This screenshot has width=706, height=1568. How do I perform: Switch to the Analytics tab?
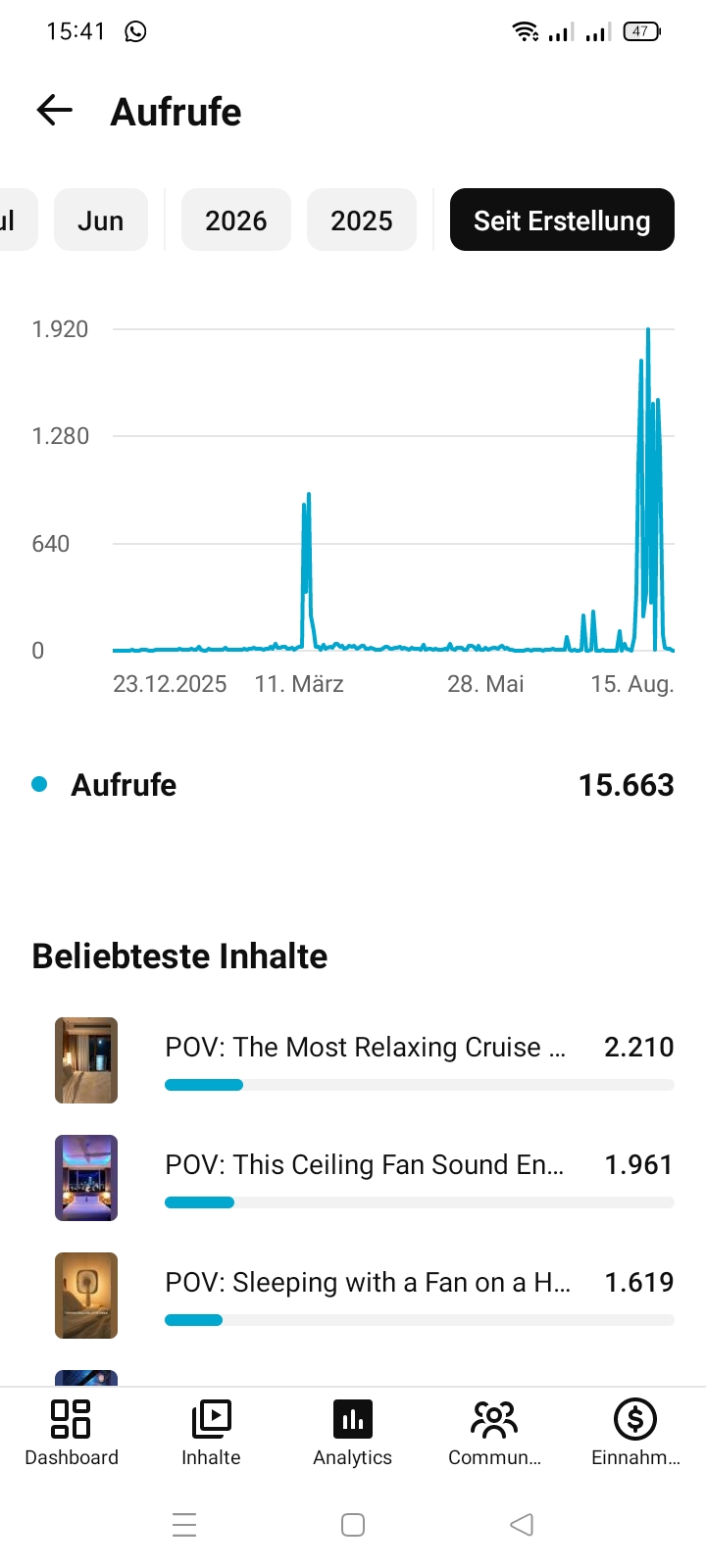point(352,1433)
